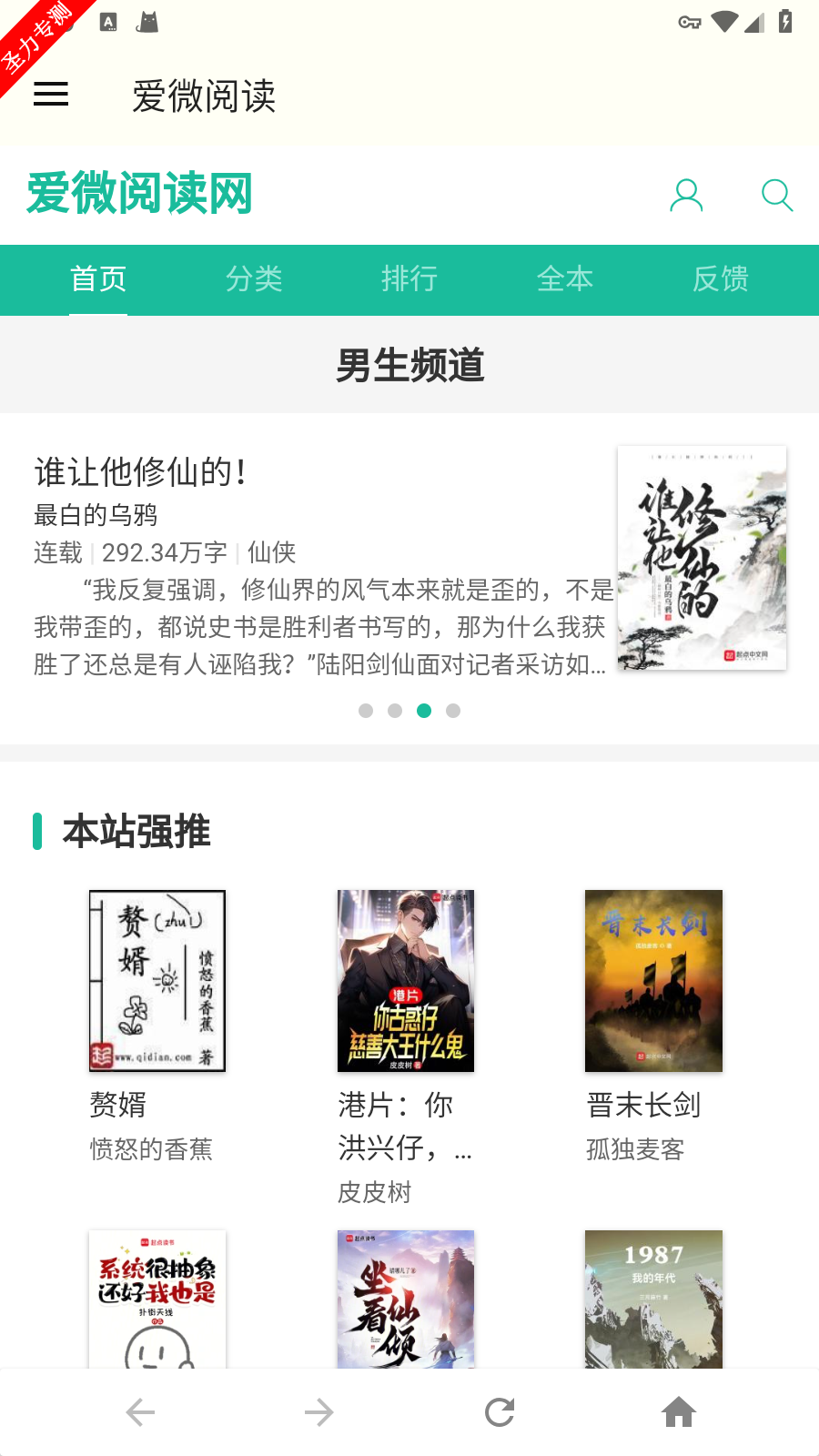The width and height of the screenshot is (819, 1456).
Task: Return to the bottom home icon
Action: 679,1412
